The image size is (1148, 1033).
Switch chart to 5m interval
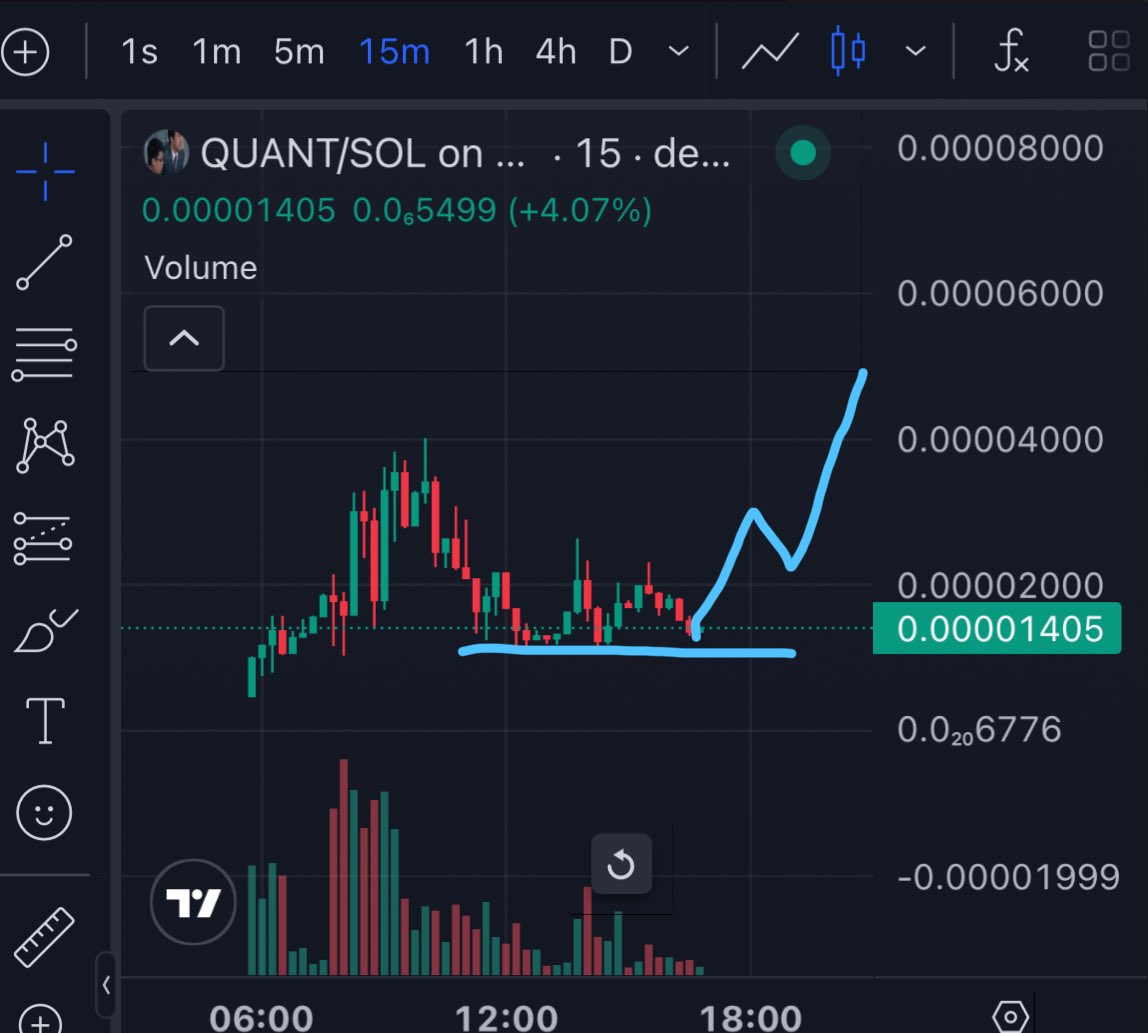[x=299, y=51]
